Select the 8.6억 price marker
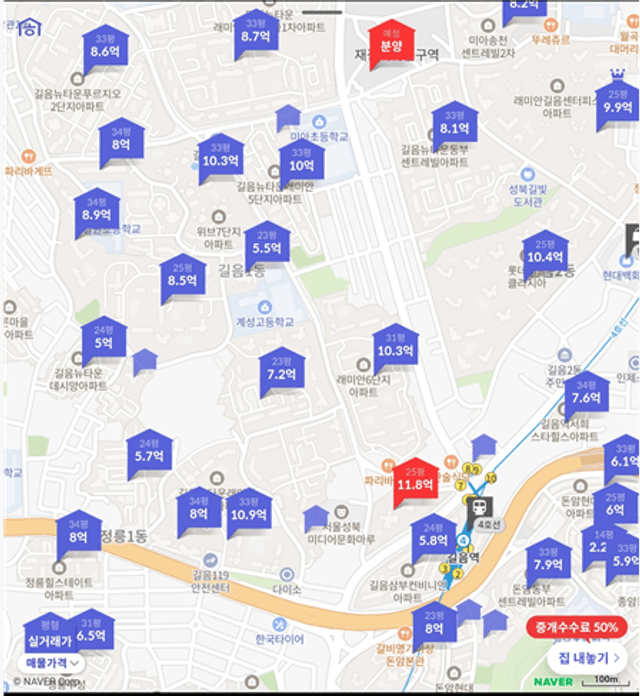 [x=105, y=50]
